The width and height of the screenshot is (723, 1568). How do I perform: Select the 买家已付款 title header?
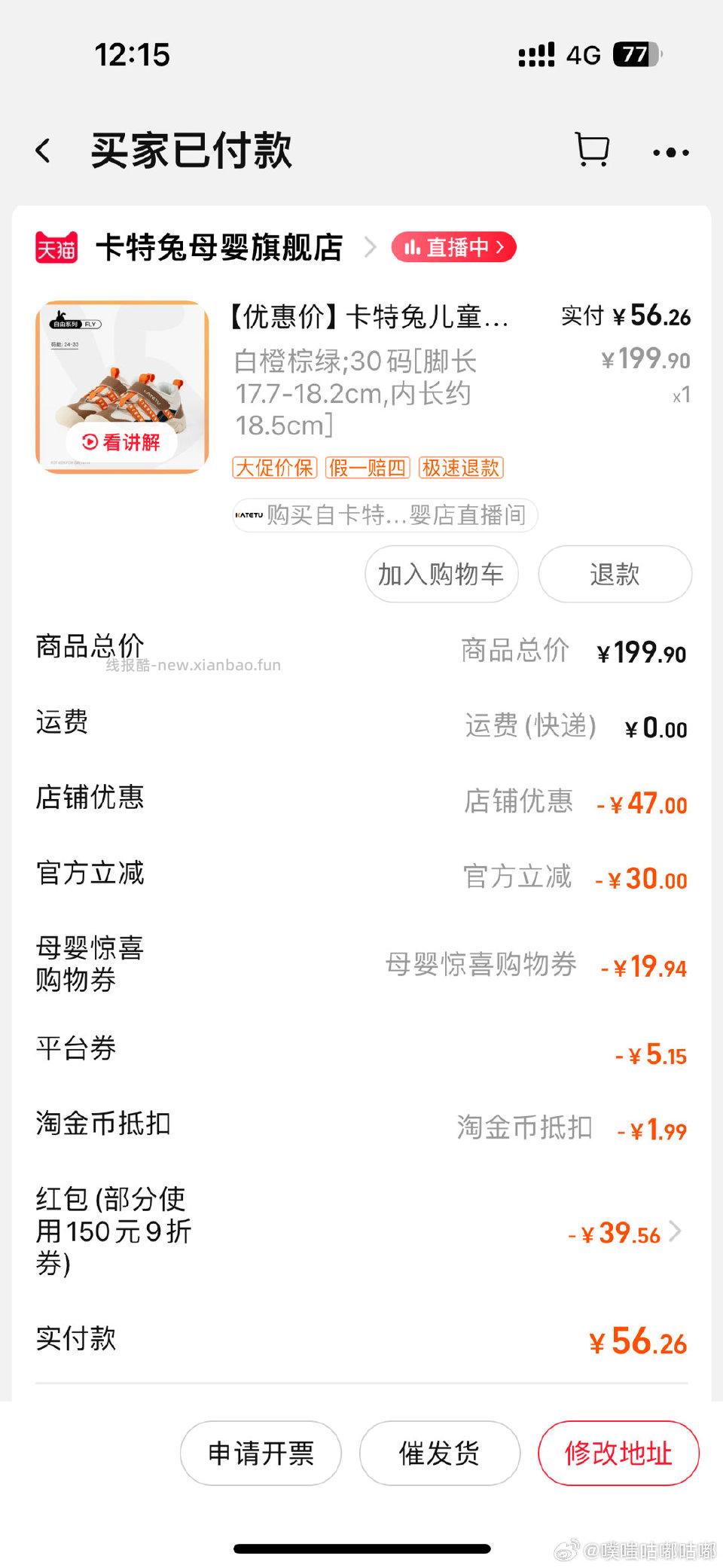coord(192,151)
